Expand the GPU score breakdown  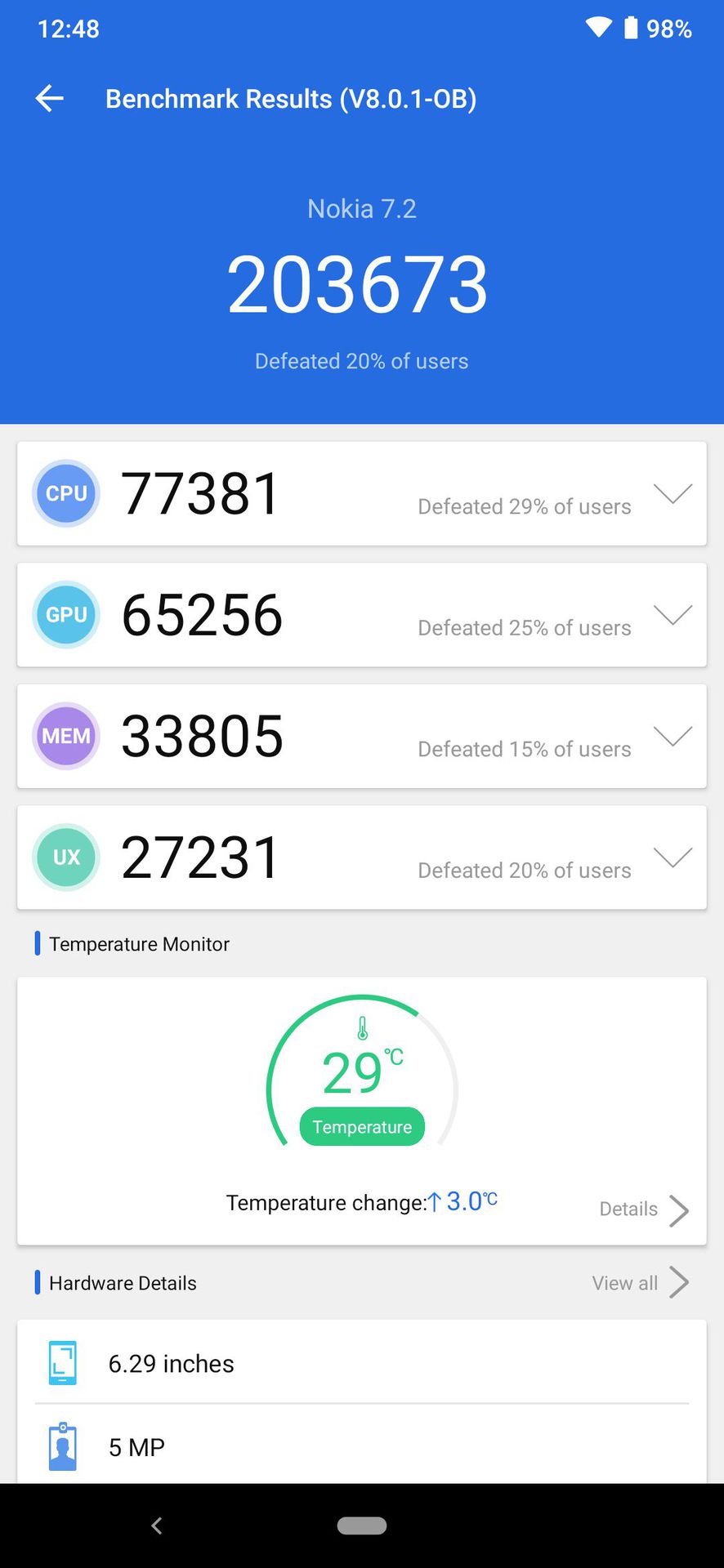click(673, 614)
